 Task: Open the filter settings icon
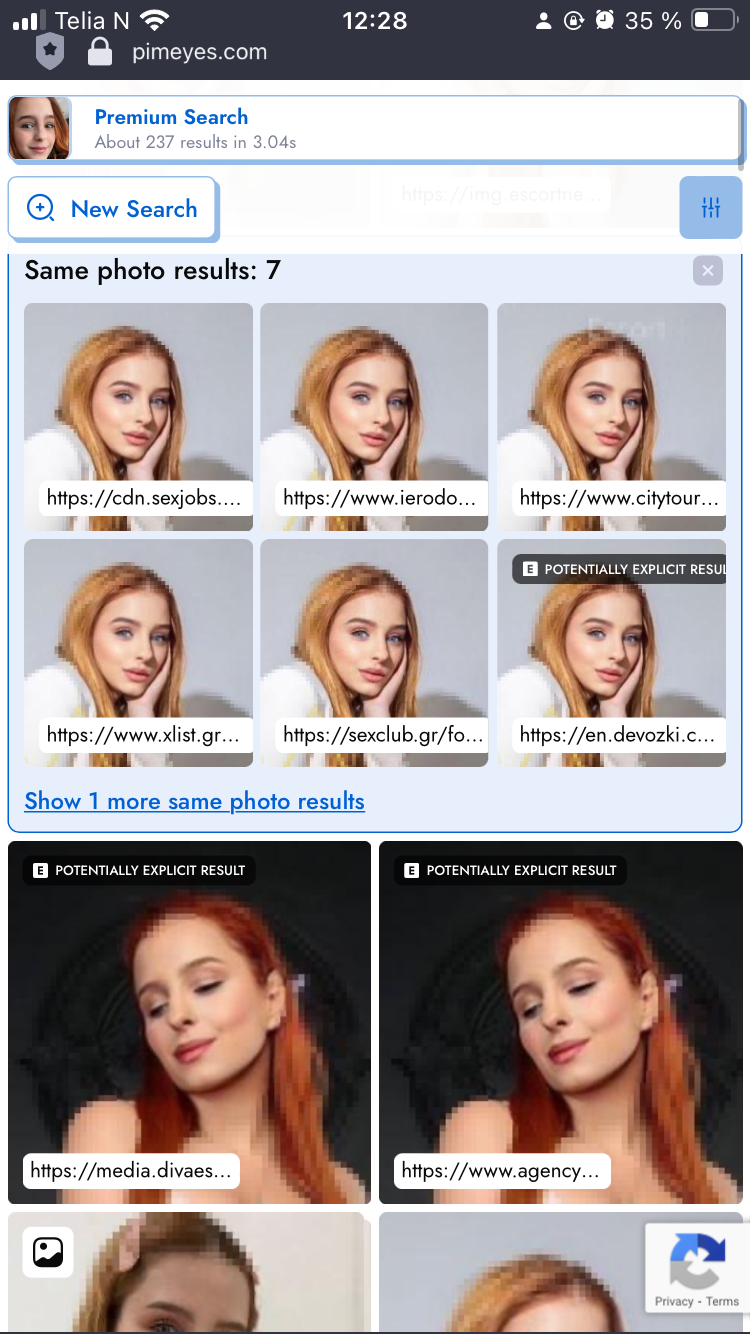coord(710,208)
